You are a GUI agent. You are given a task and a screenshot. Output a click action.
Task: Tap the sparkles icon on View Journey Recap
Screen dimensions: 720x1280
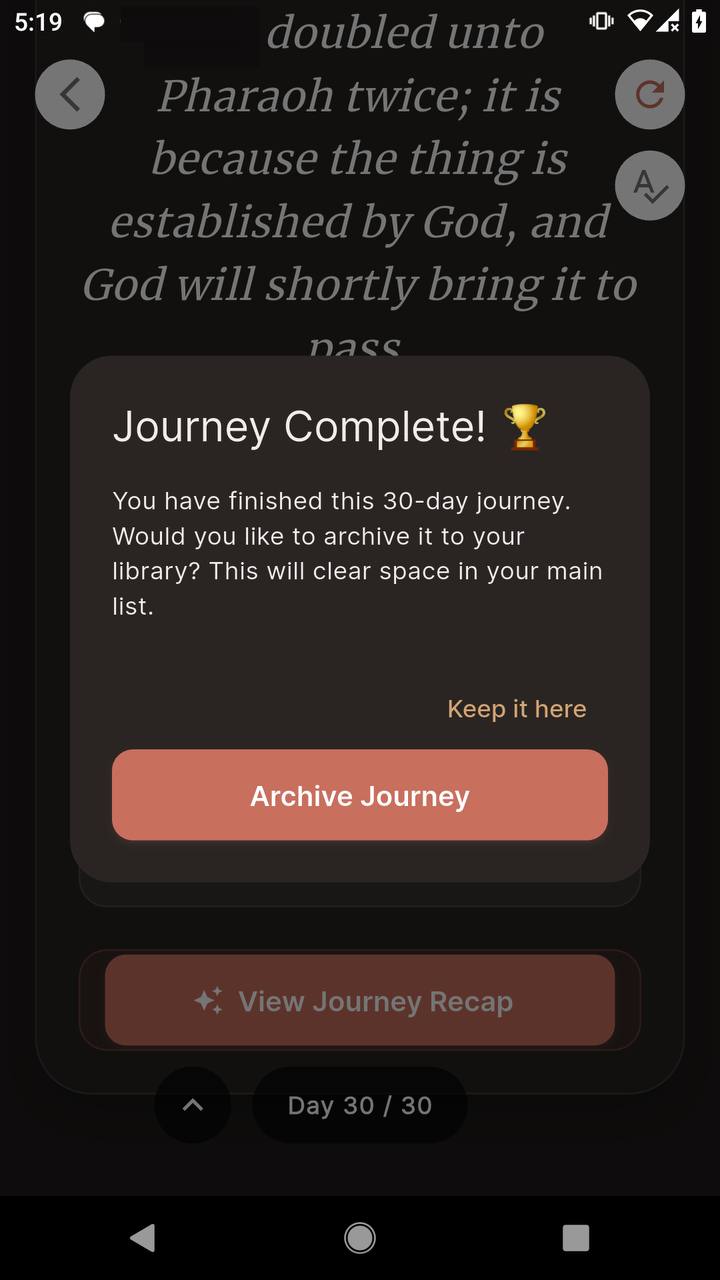pos(208,1000)
